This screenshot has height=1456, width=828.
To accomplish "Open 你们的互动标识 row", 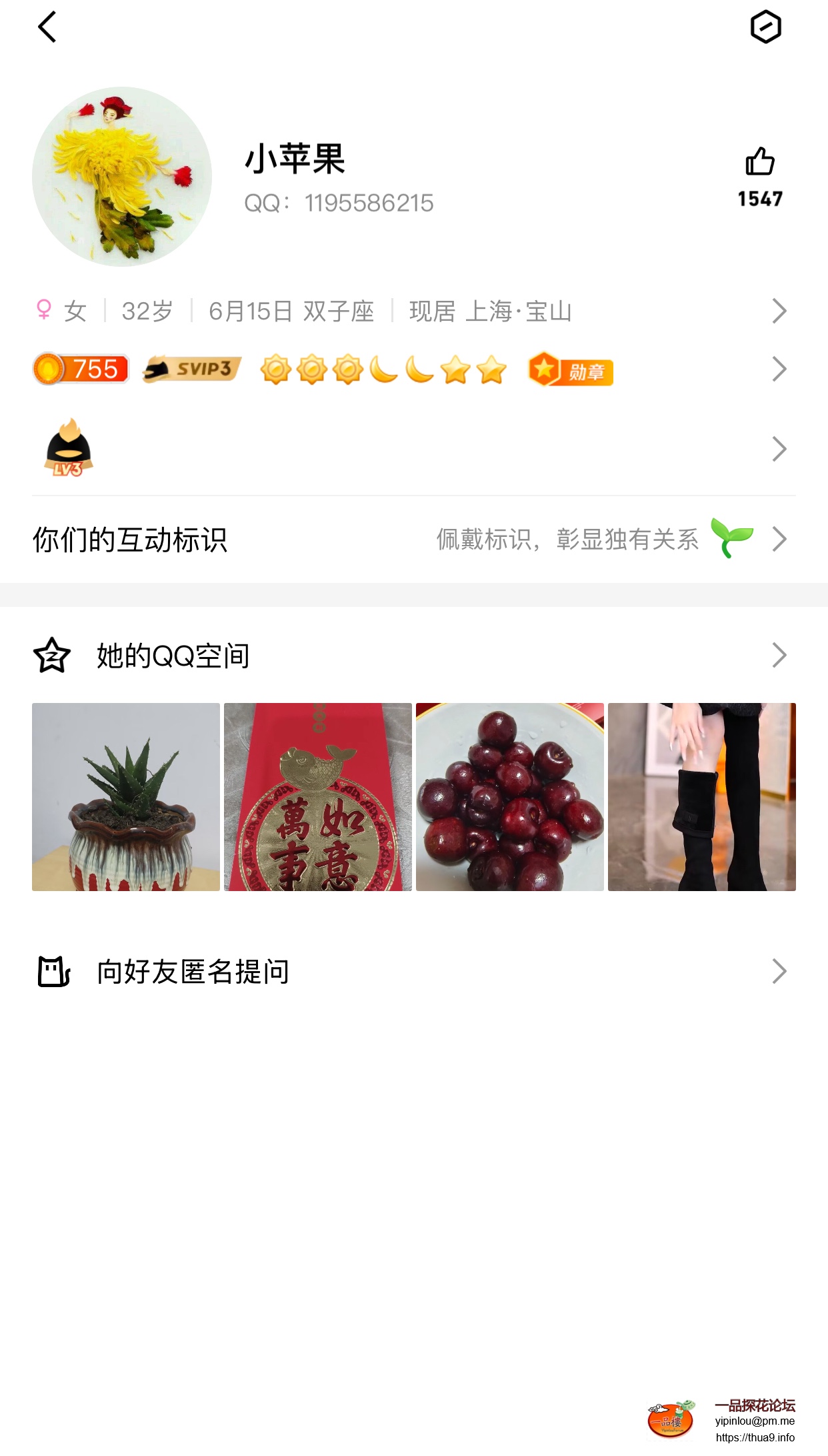I will 413,539.
